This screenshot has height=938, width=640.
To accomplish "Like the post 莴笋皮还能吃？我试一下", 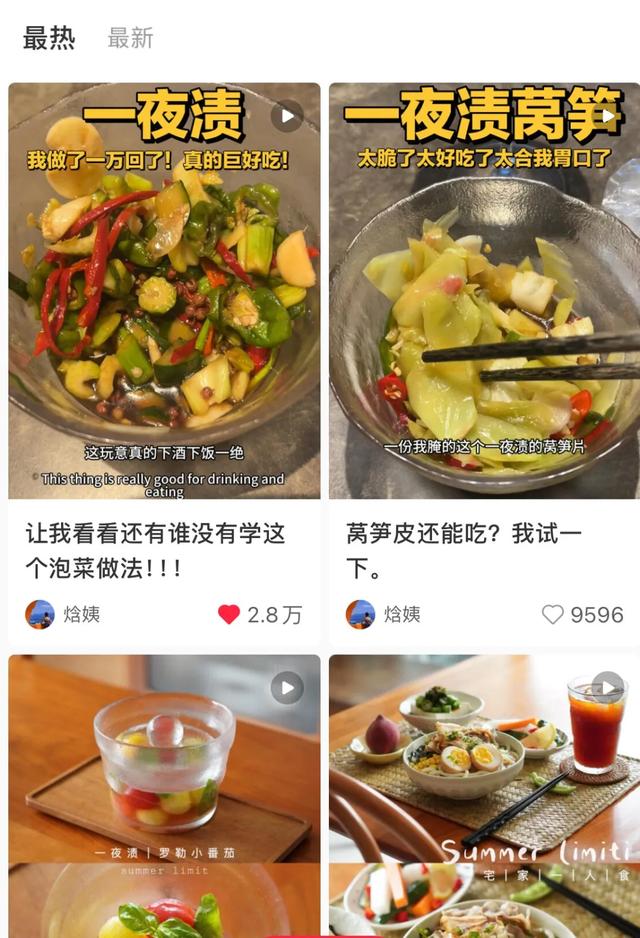I will point(552,614).
